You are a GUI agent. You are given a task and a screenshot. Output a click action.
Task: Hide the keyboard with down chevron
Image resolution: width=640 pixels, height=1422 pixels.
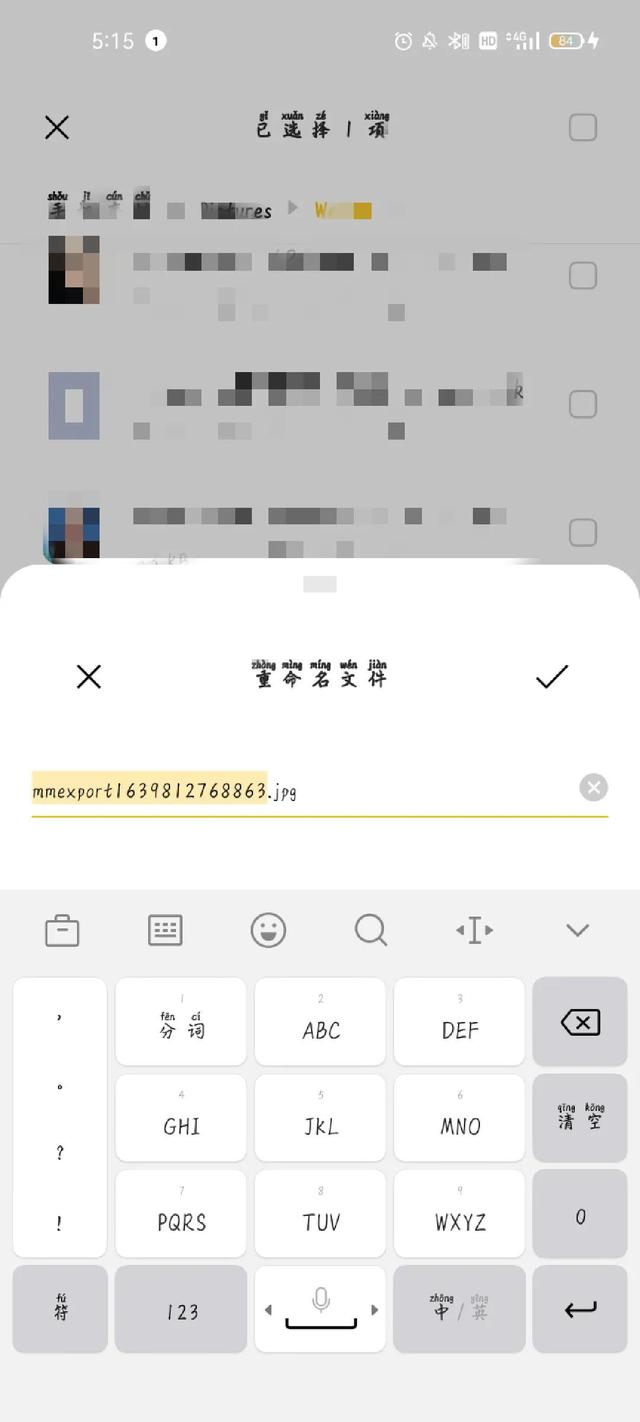pos(577,930)
